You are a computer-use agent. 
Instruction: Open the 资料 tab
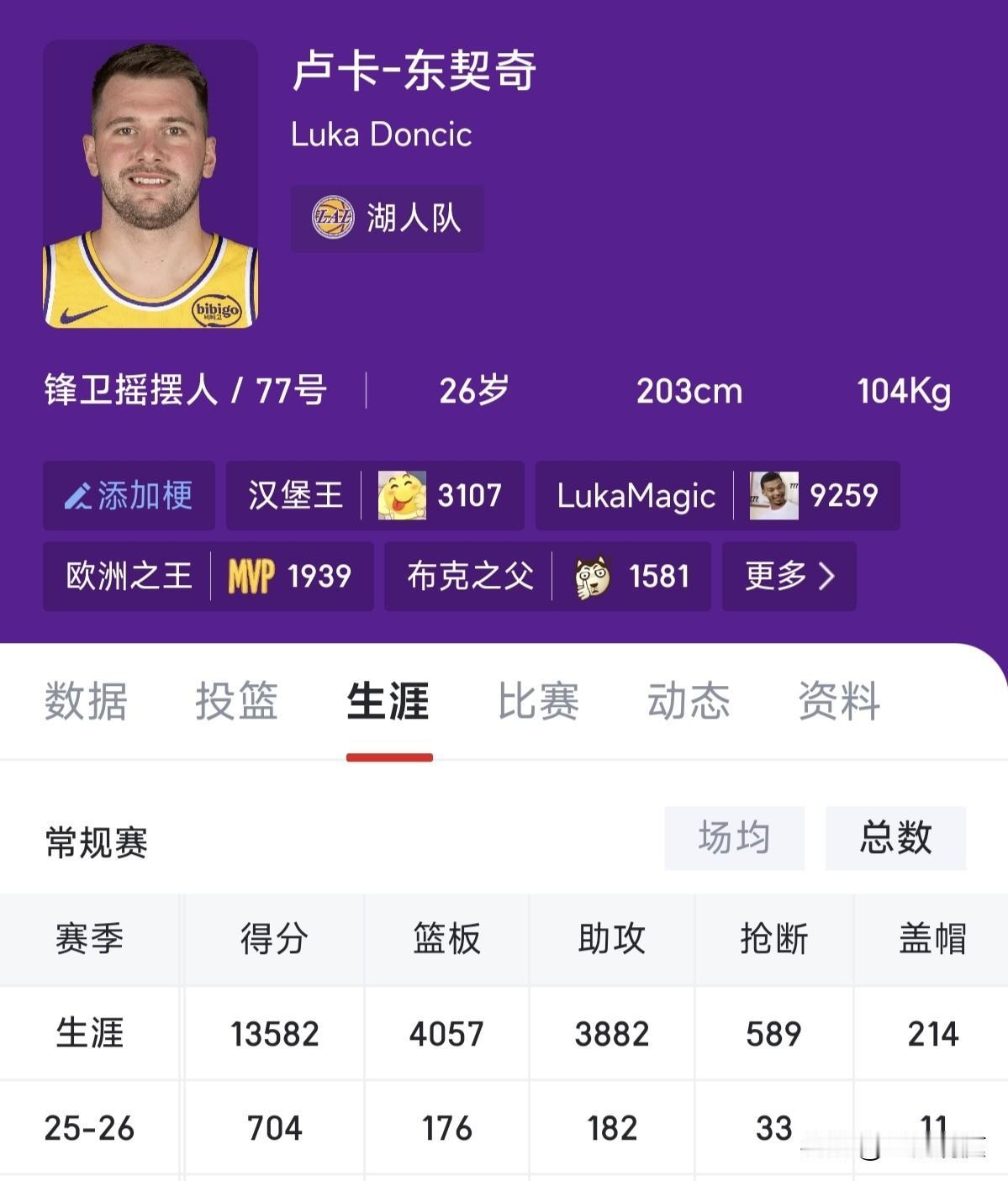point(841,704)
